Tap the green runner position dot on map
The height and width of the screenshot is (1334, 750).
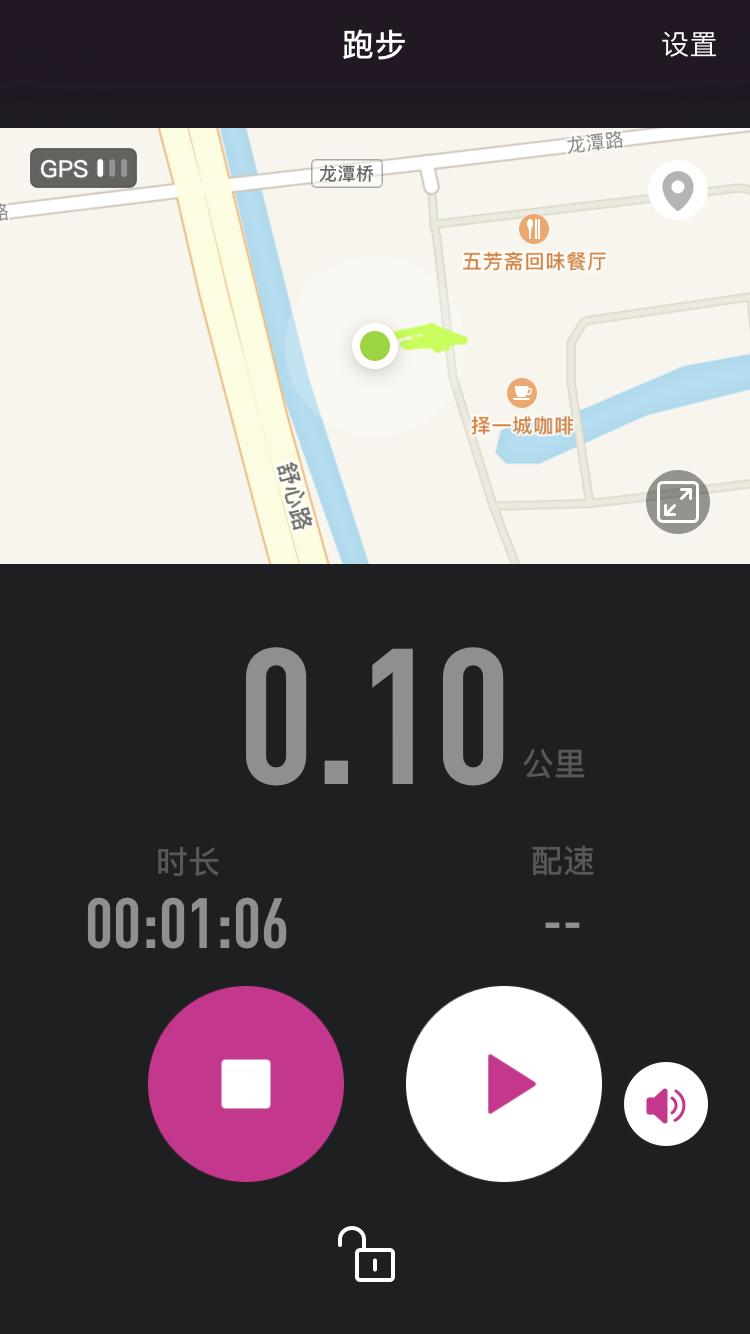point(375,346)
